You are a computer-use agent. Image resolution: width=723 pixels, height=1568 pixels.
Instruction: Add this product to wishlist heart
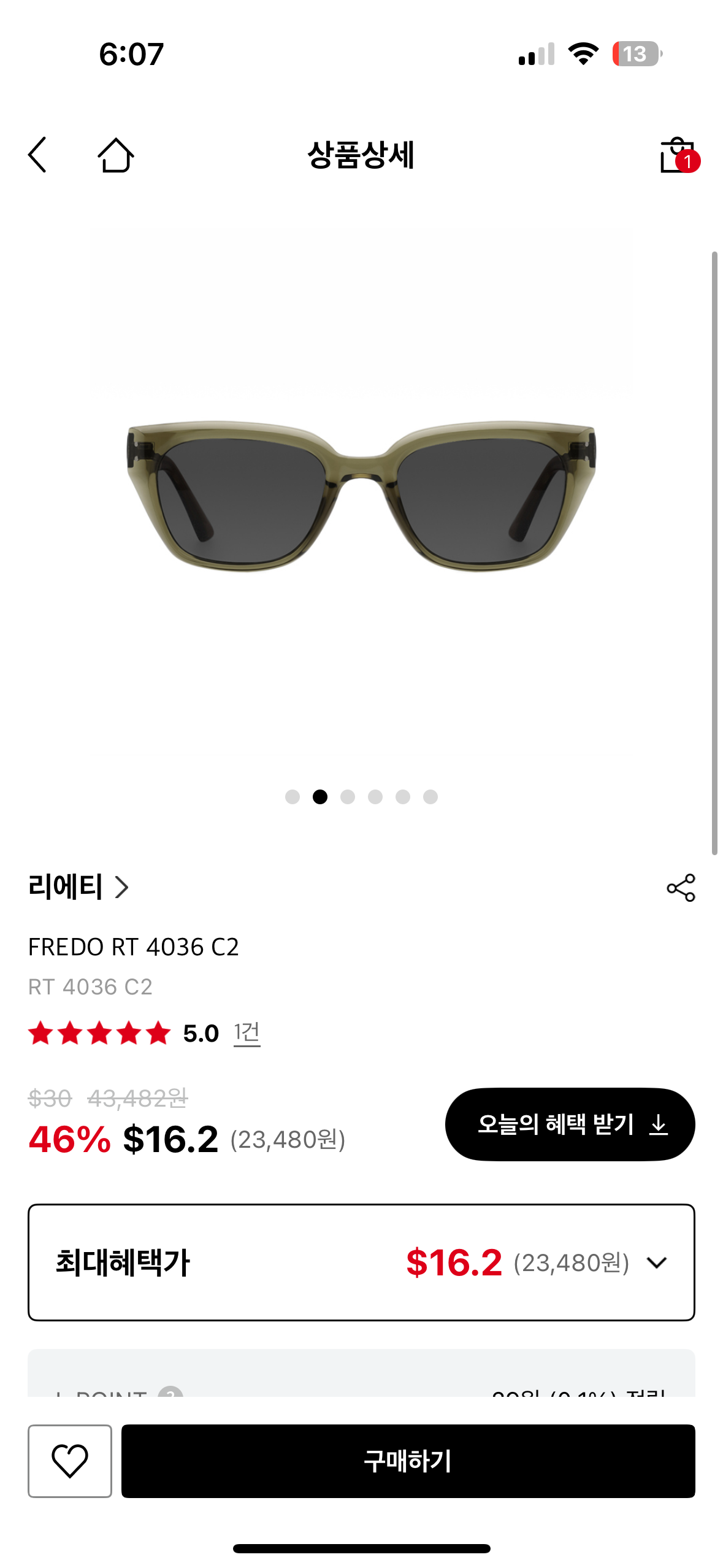[x=70, y=1461]
